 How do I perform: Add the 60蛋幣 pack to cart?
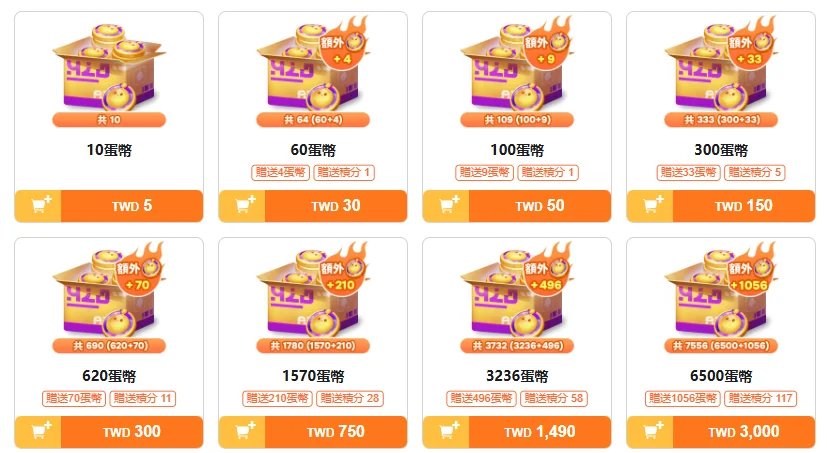pyautogui.click(x=242, y=206)
